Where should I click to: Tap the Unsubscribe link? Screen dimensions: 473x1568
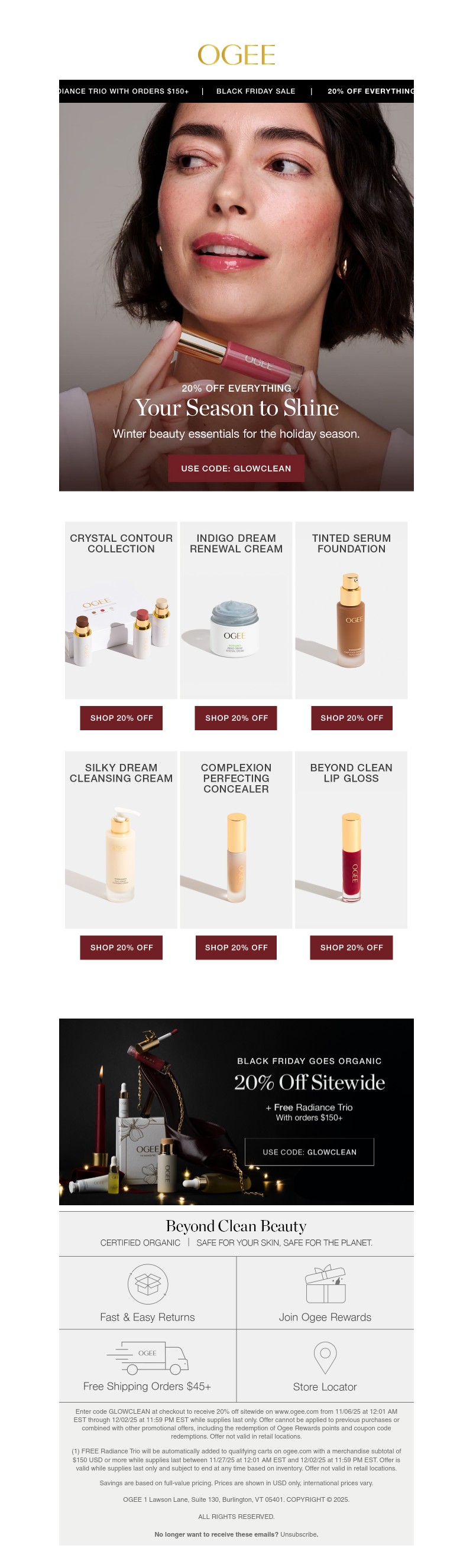299,1534
